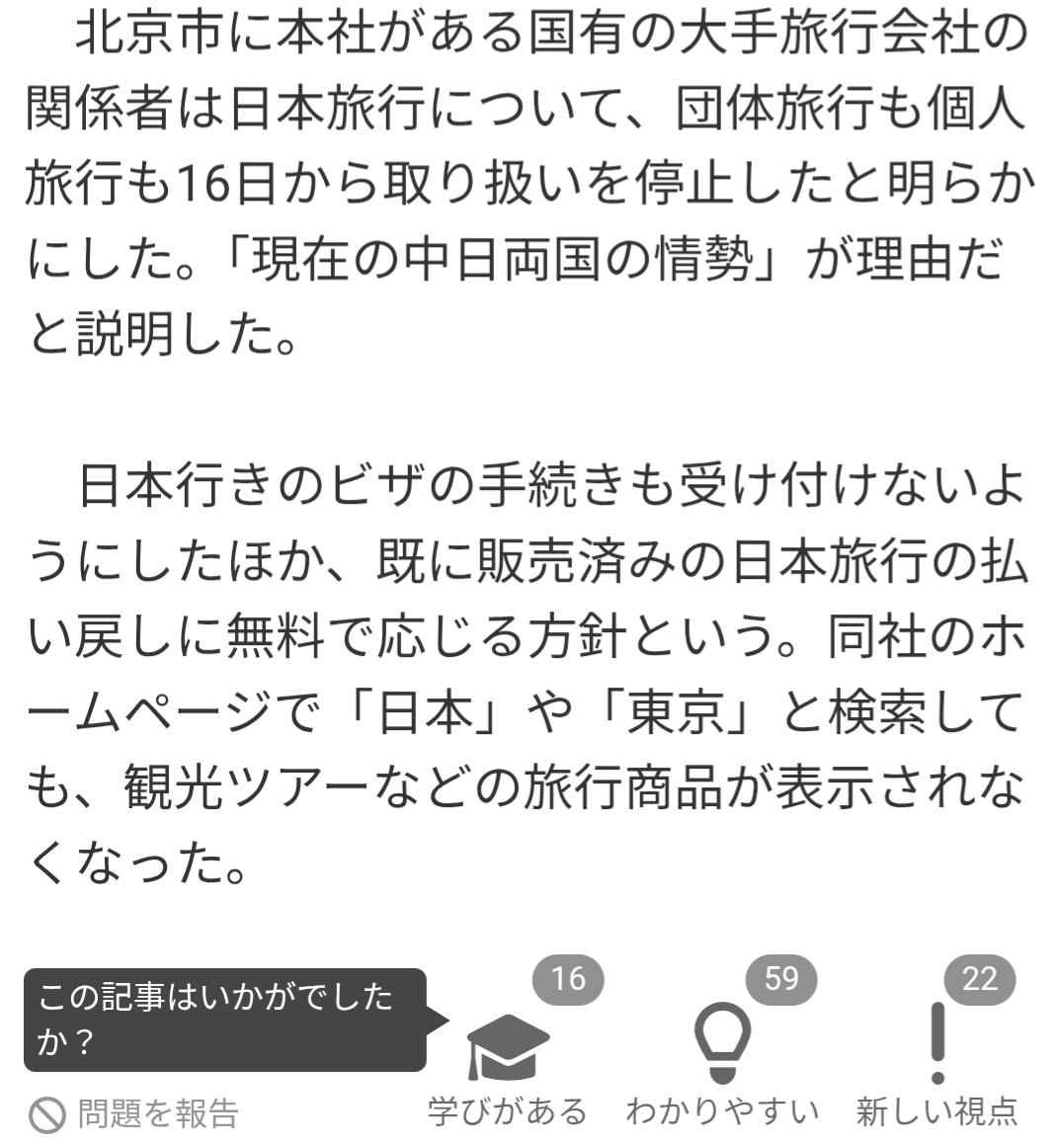Open the 問題を報告 link
This screenshot has width=1060, height=1148.
click(x=135, y=1114)
